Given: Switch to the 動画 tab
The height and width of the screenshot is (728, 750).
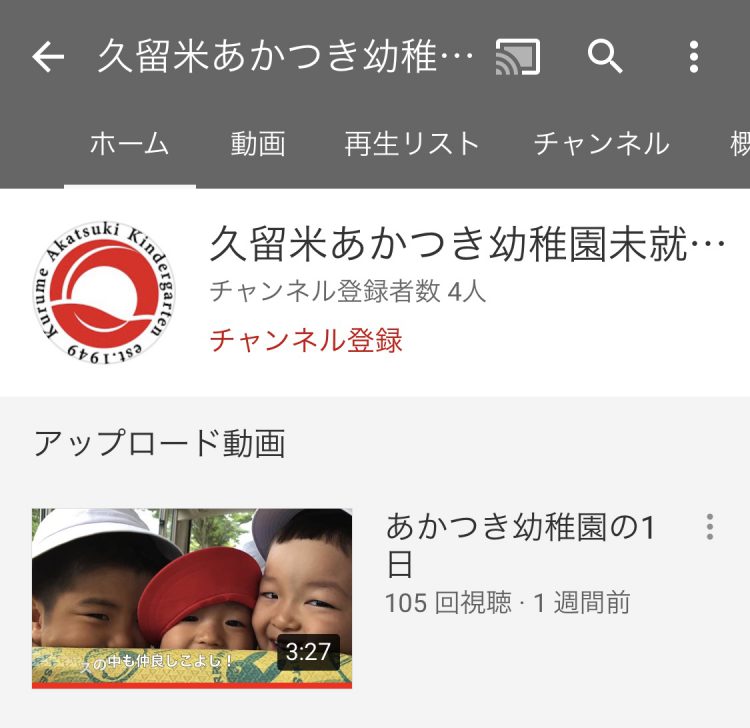Looking at the screenshot, I should click(258, 144).
